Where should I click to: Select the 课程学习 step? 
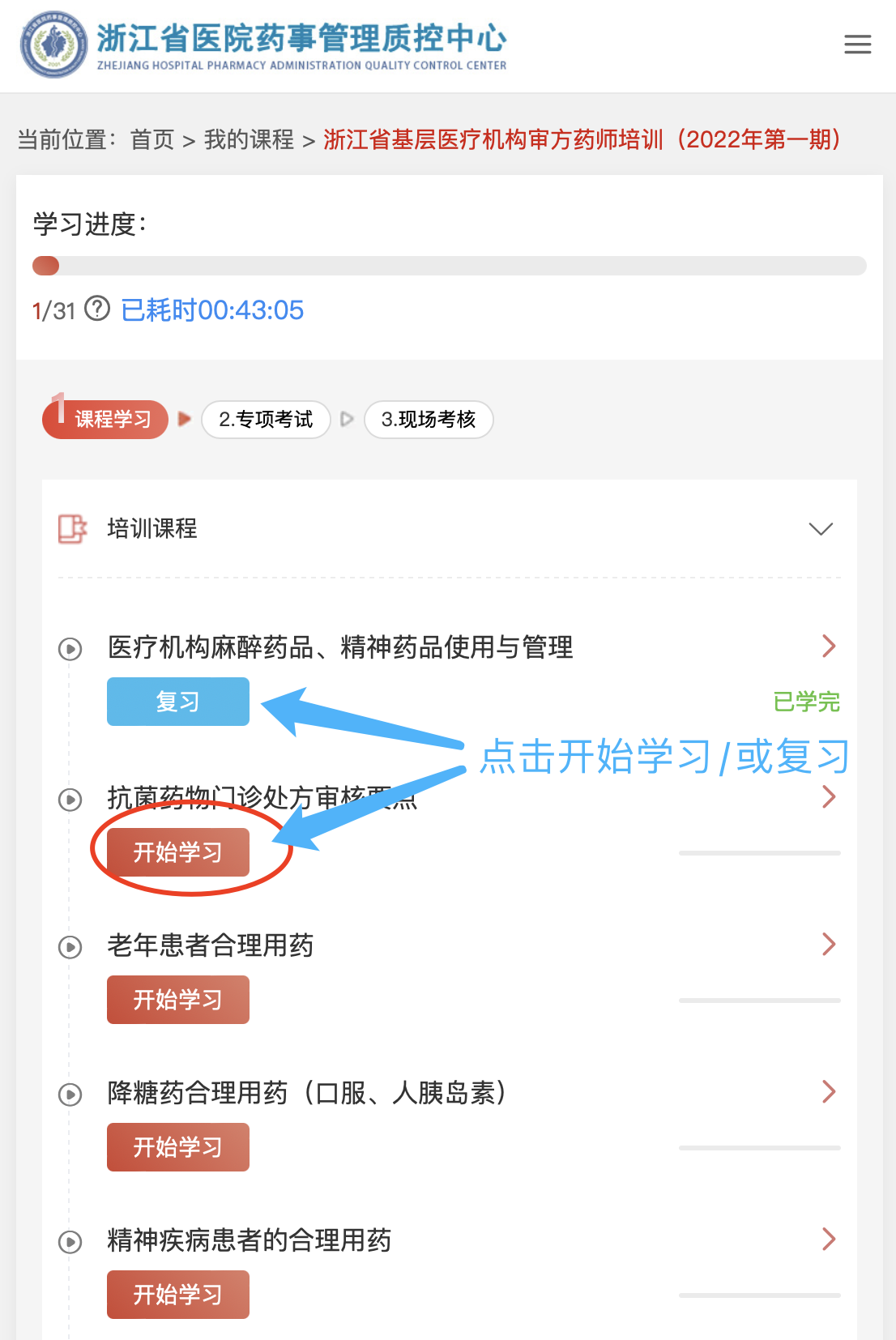106,420
